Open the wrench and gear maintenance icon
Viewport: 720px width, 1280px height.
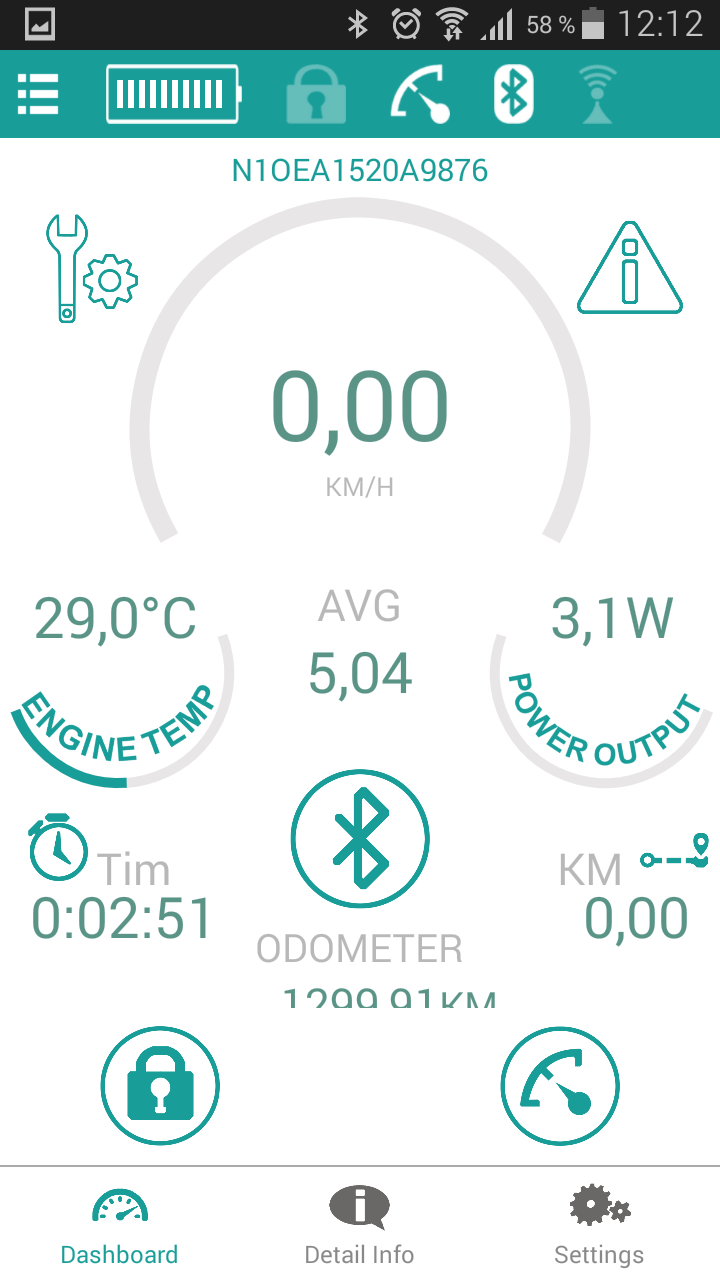90,270
